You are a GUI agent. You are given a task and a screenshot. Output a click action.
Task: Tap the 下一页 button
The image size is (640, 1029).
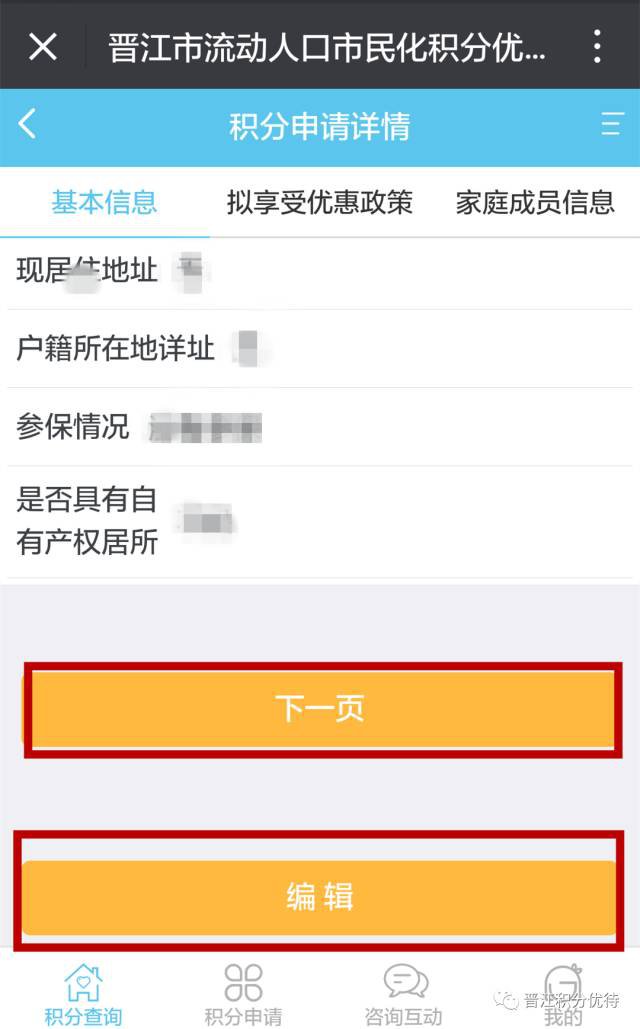coord(320,709)
